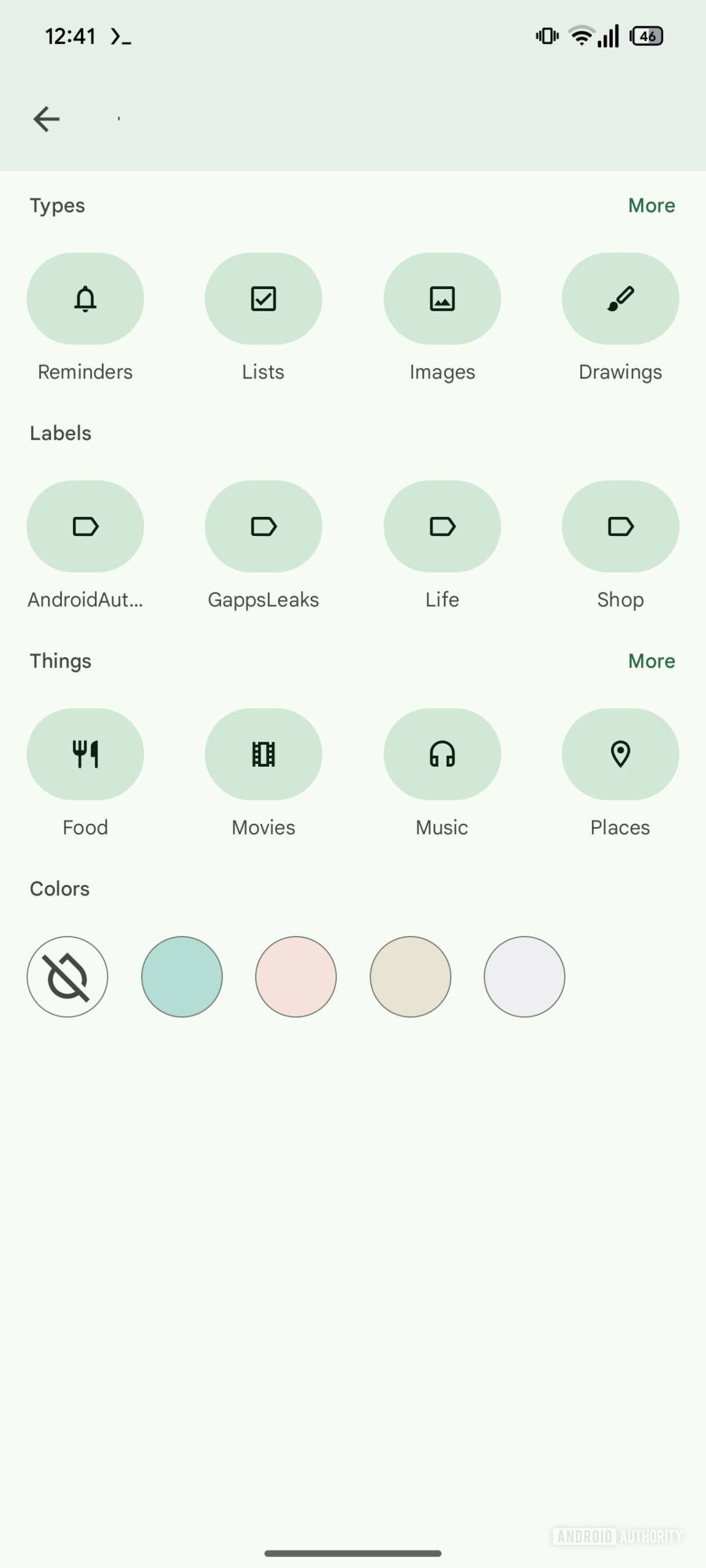This screenshot has height=1568, width=706.
Task: Show notes with Drawings
Action: 620,299
